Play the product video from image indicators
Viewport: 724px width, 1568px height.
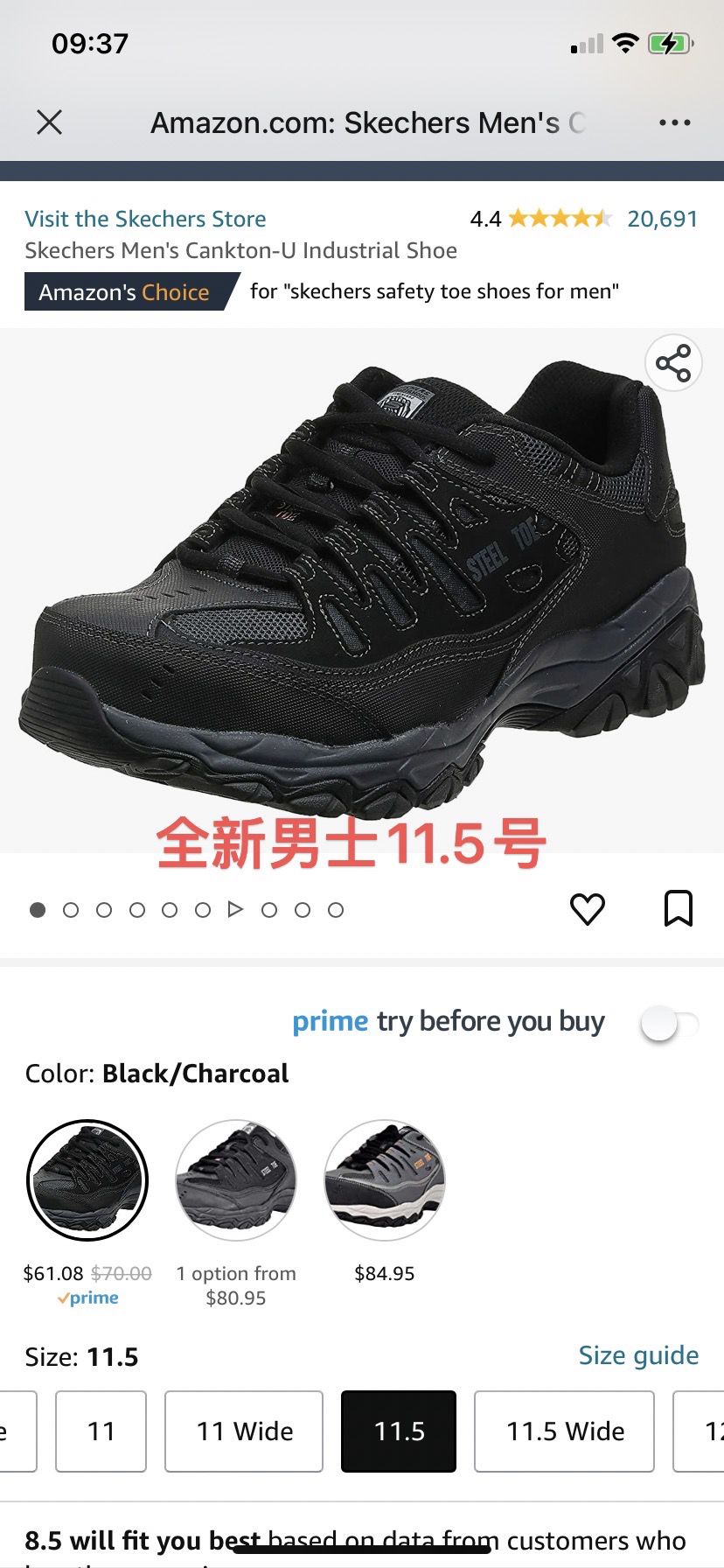tap(235, 910)
